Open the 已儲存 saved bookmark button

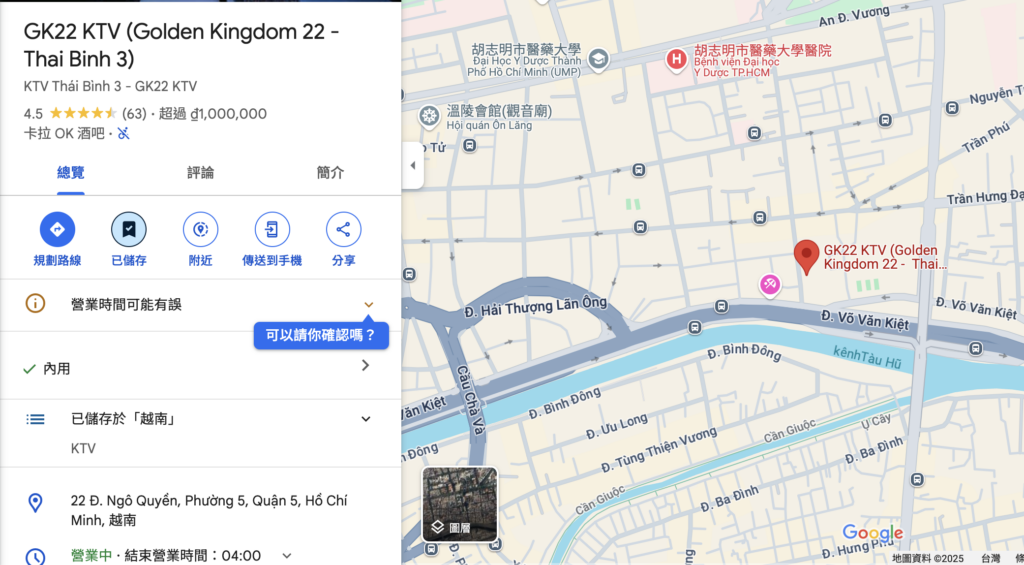[x=129, y=230]
